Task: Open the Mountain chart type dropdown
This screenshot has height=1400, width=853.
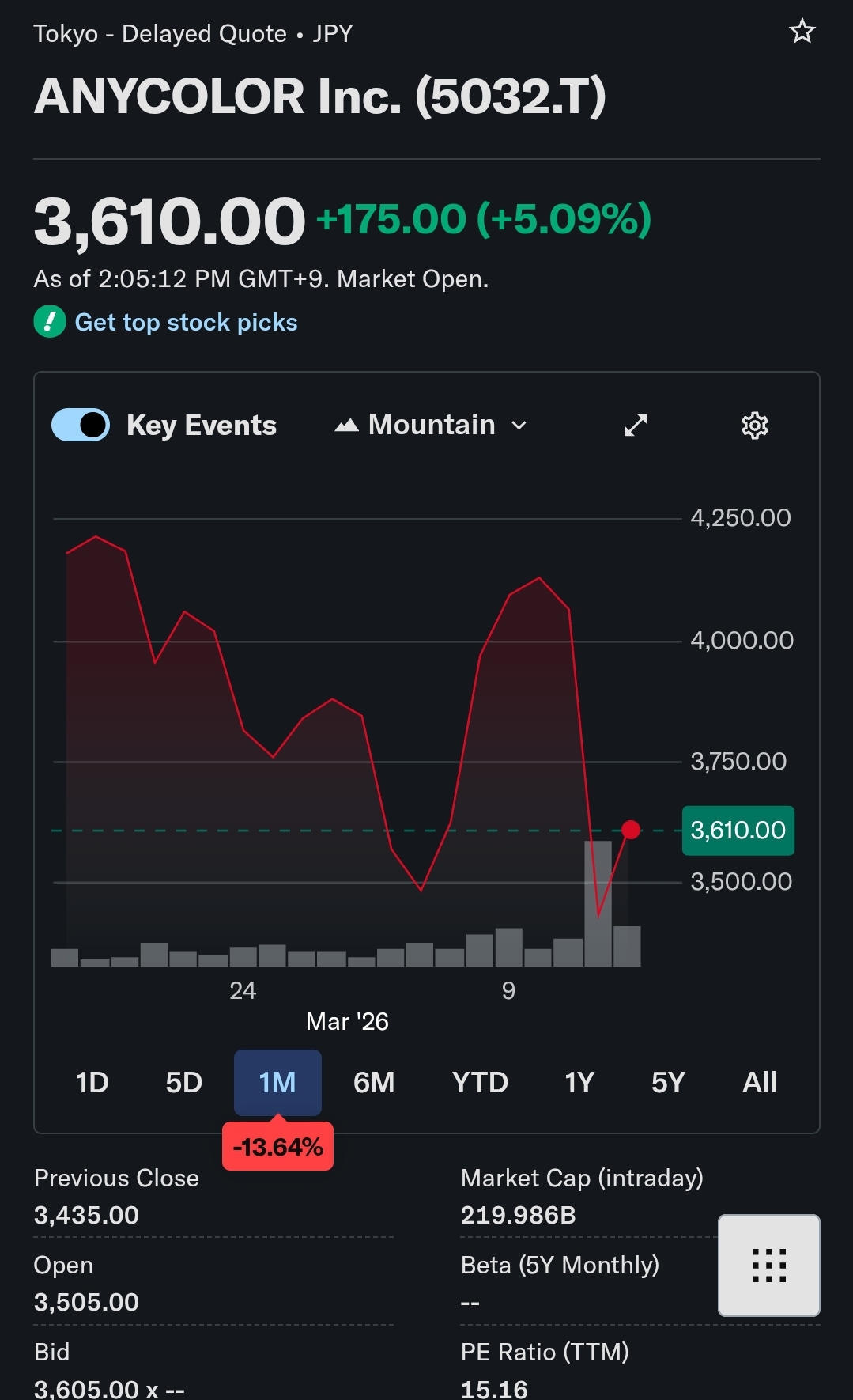Action: [431, 425]
